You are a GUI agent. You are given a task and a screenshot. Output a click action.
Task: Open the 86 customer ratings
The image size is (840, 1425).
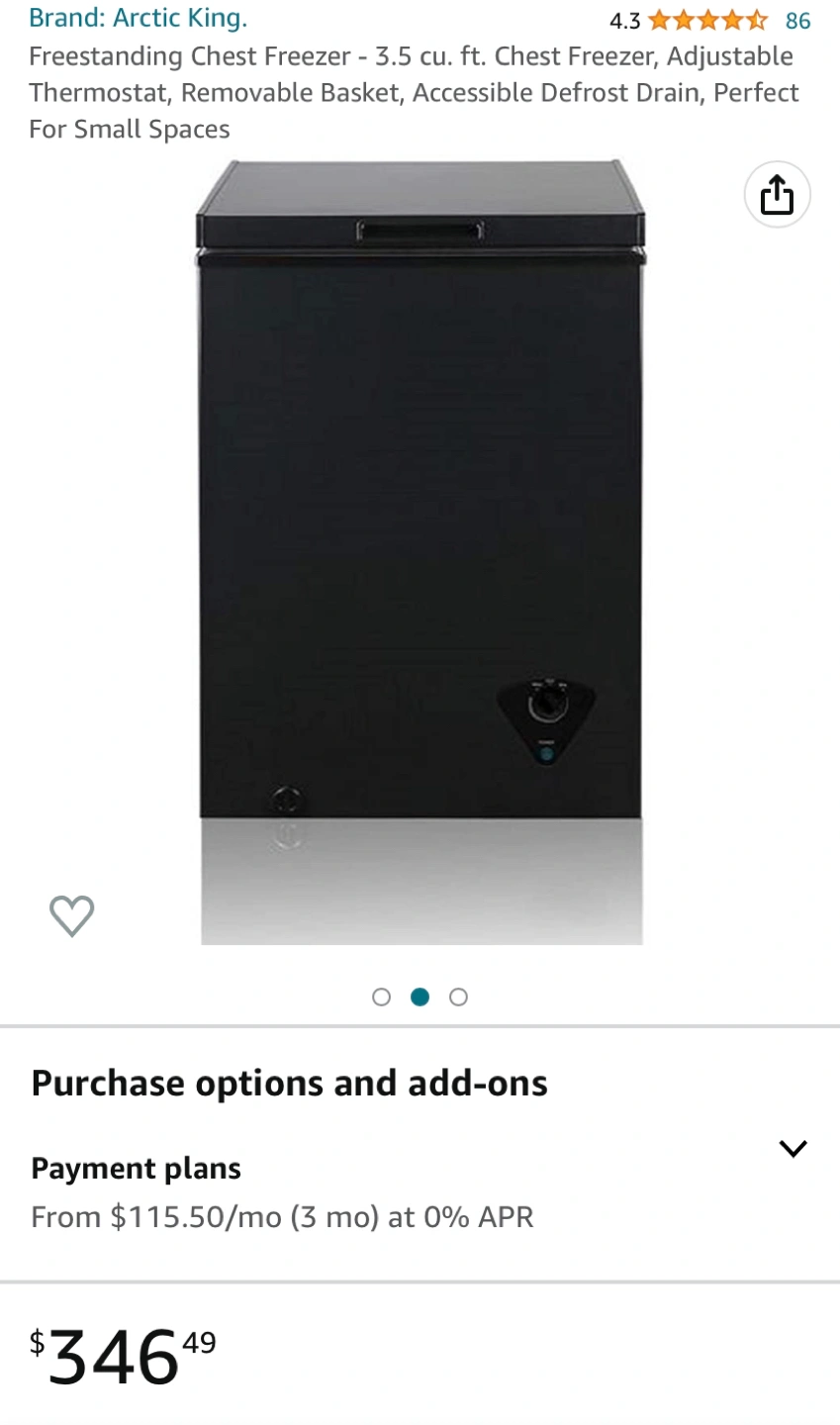tap(797, 21)
